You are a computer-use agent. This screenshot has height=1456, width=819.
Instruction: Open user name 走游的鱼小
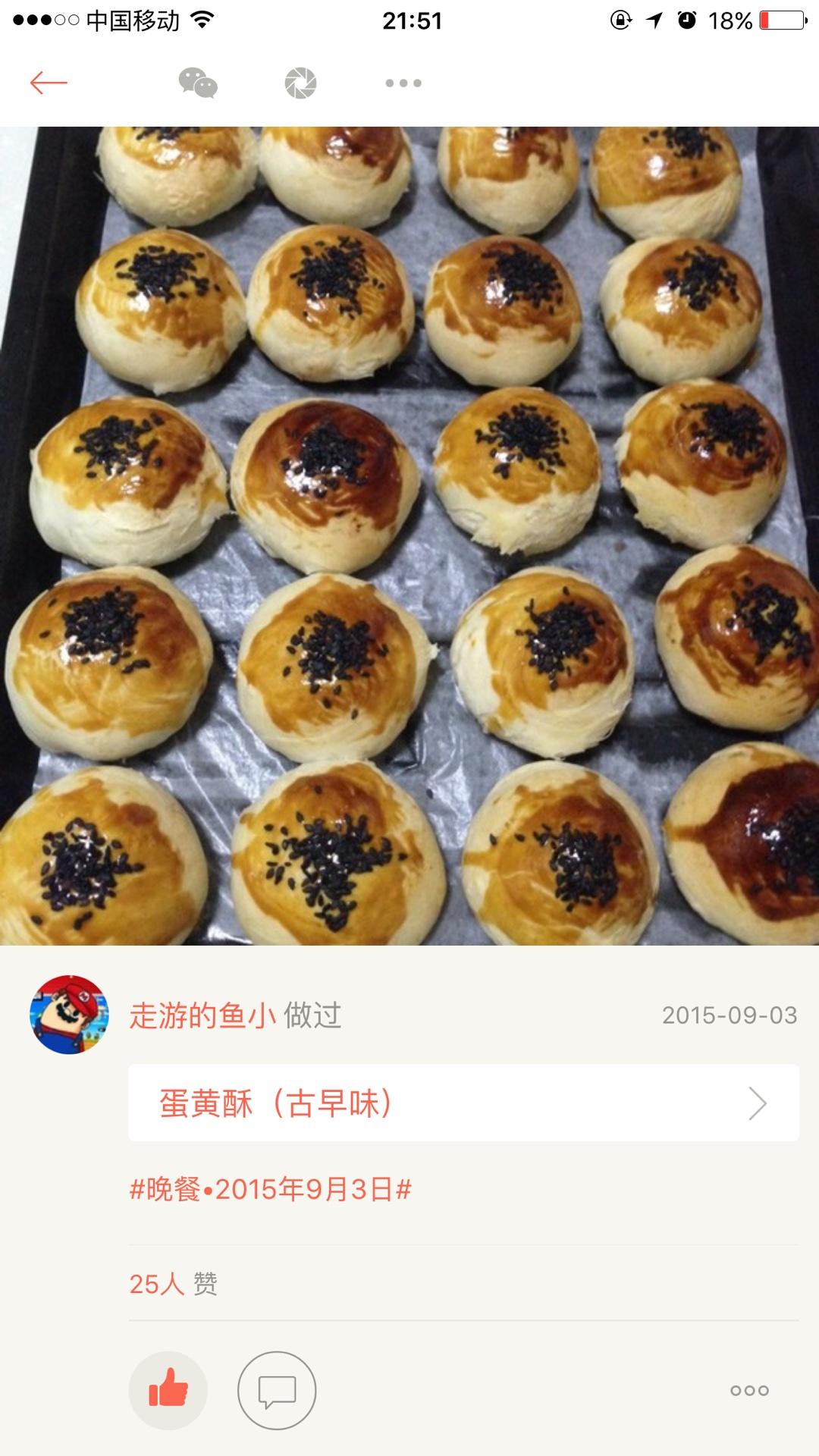[x=202, y=1015]
